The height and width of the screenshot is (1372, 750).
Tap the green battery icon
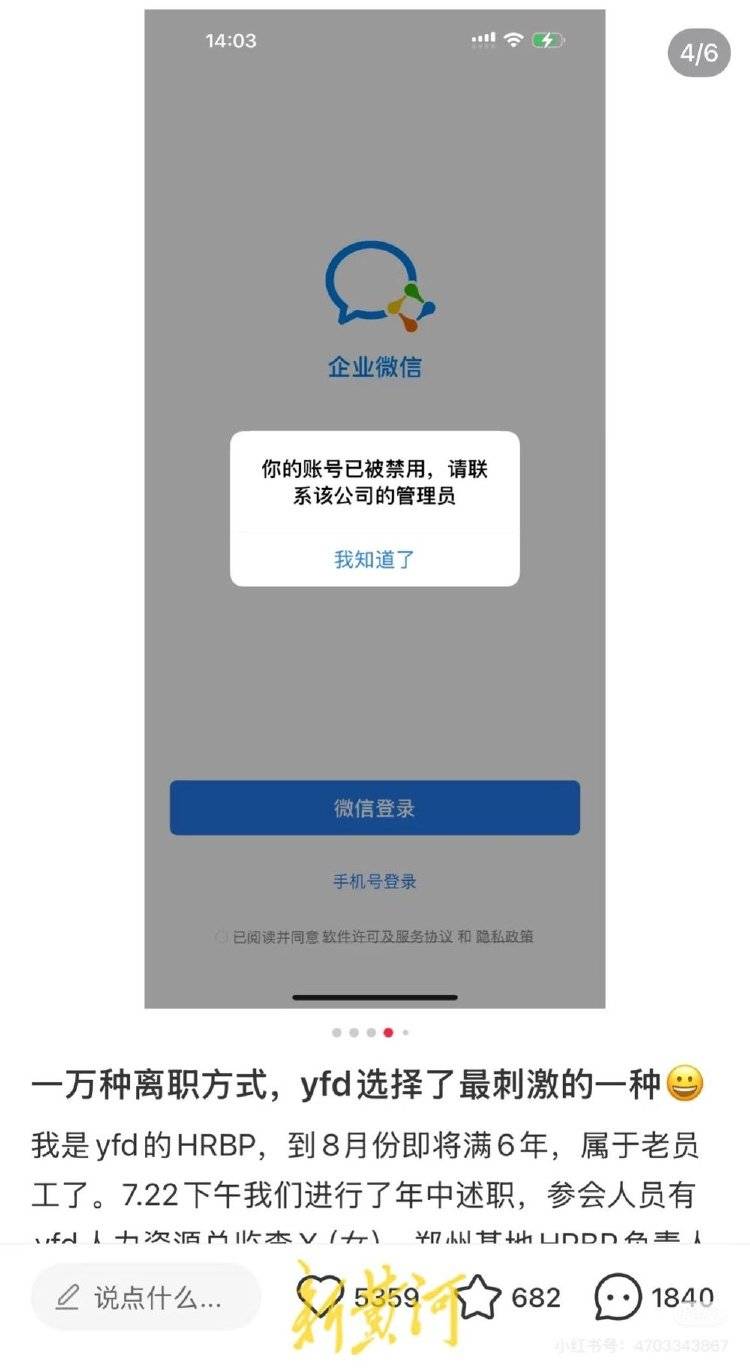pyautogui.click(x=547, y=41)
